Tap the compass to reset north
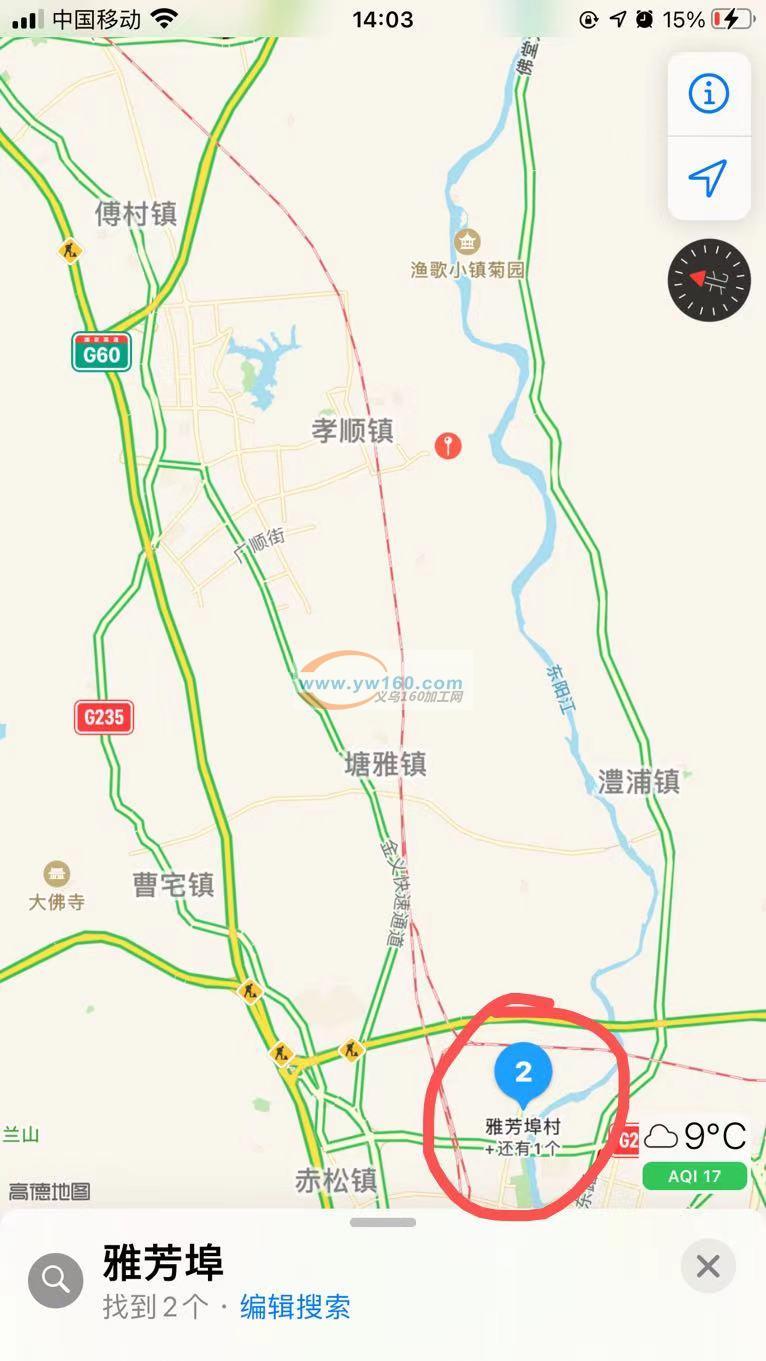The height and width of the screenshot is (1361, 766). pos(709,280)
